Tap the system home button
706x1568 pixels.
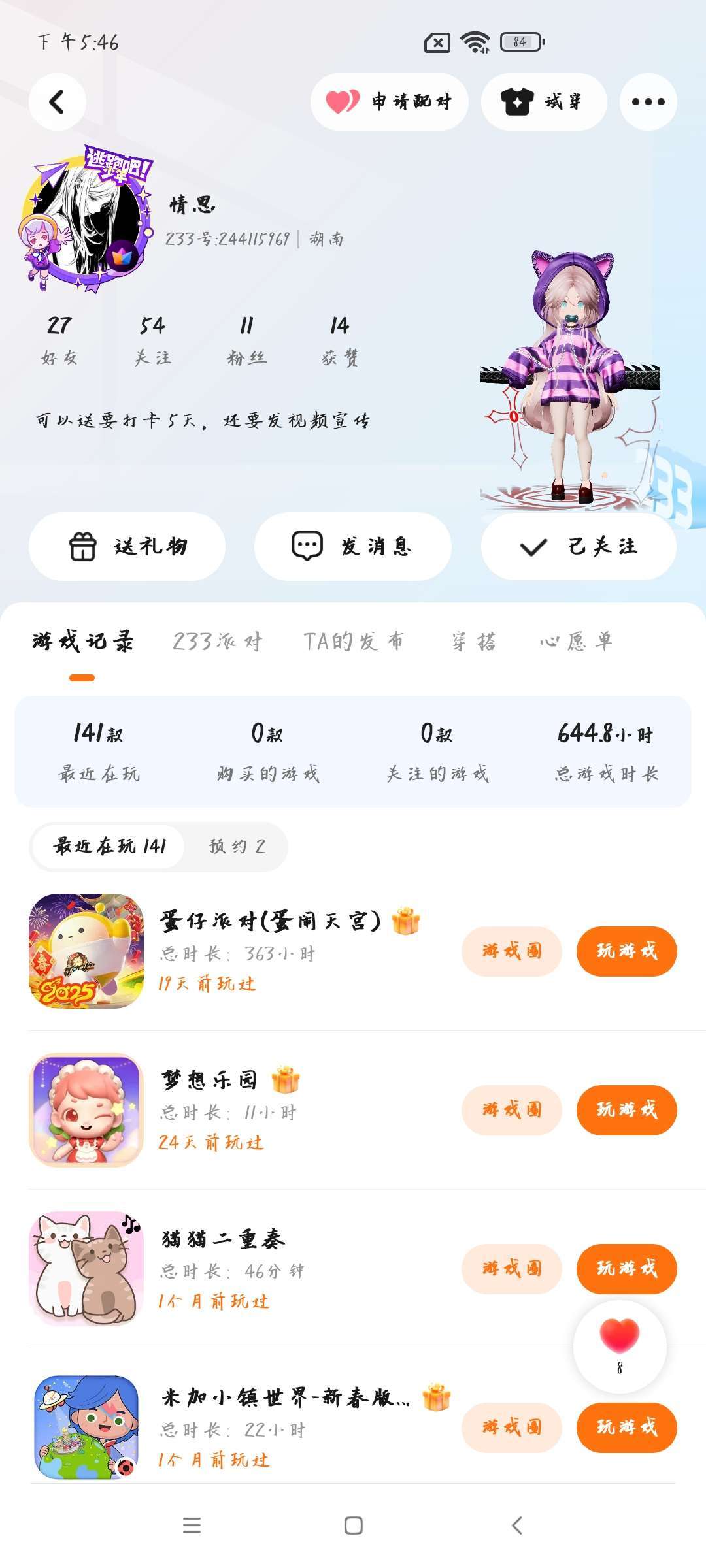[354, 1526]
